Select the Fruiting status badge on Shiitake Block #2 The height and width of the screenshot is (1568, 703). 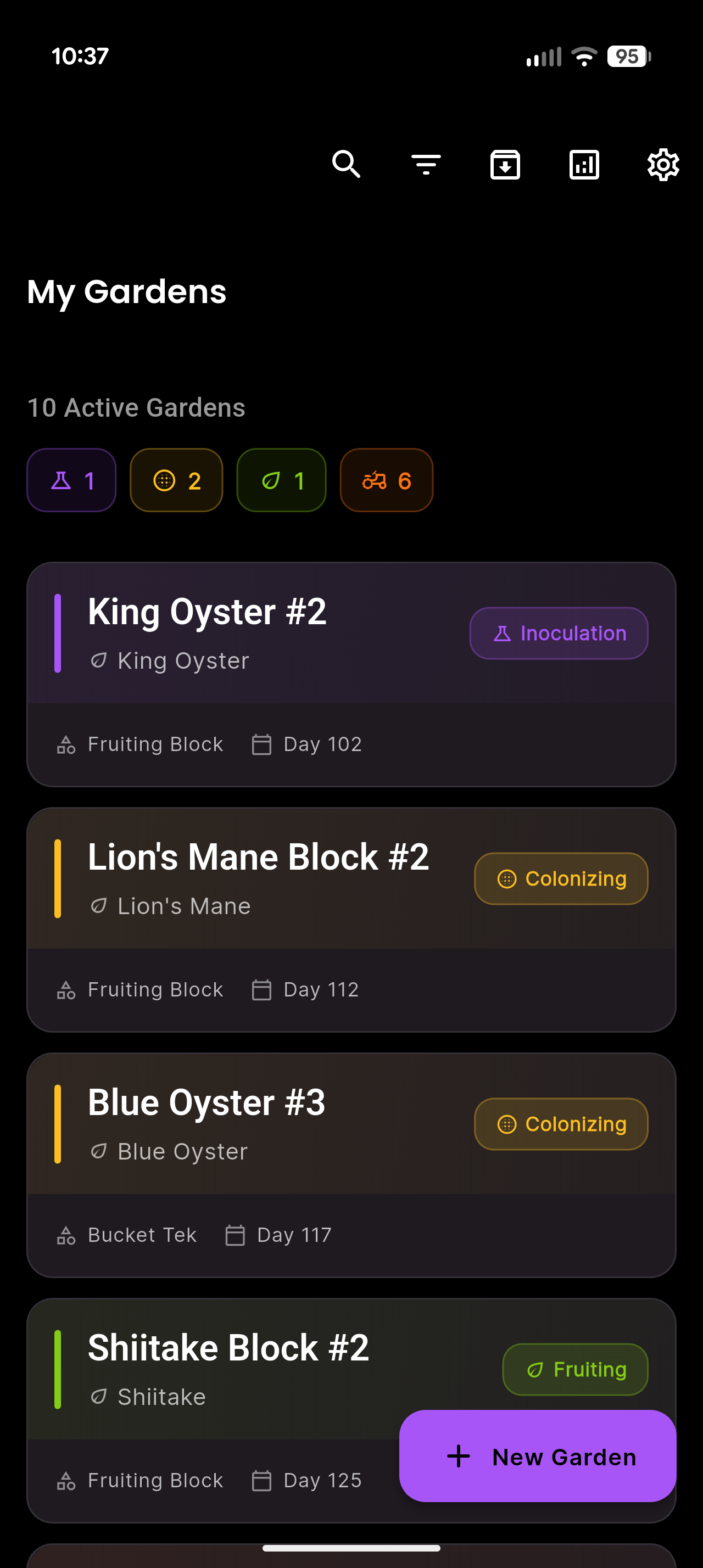pyautogui.click(x=574, y=1369)
